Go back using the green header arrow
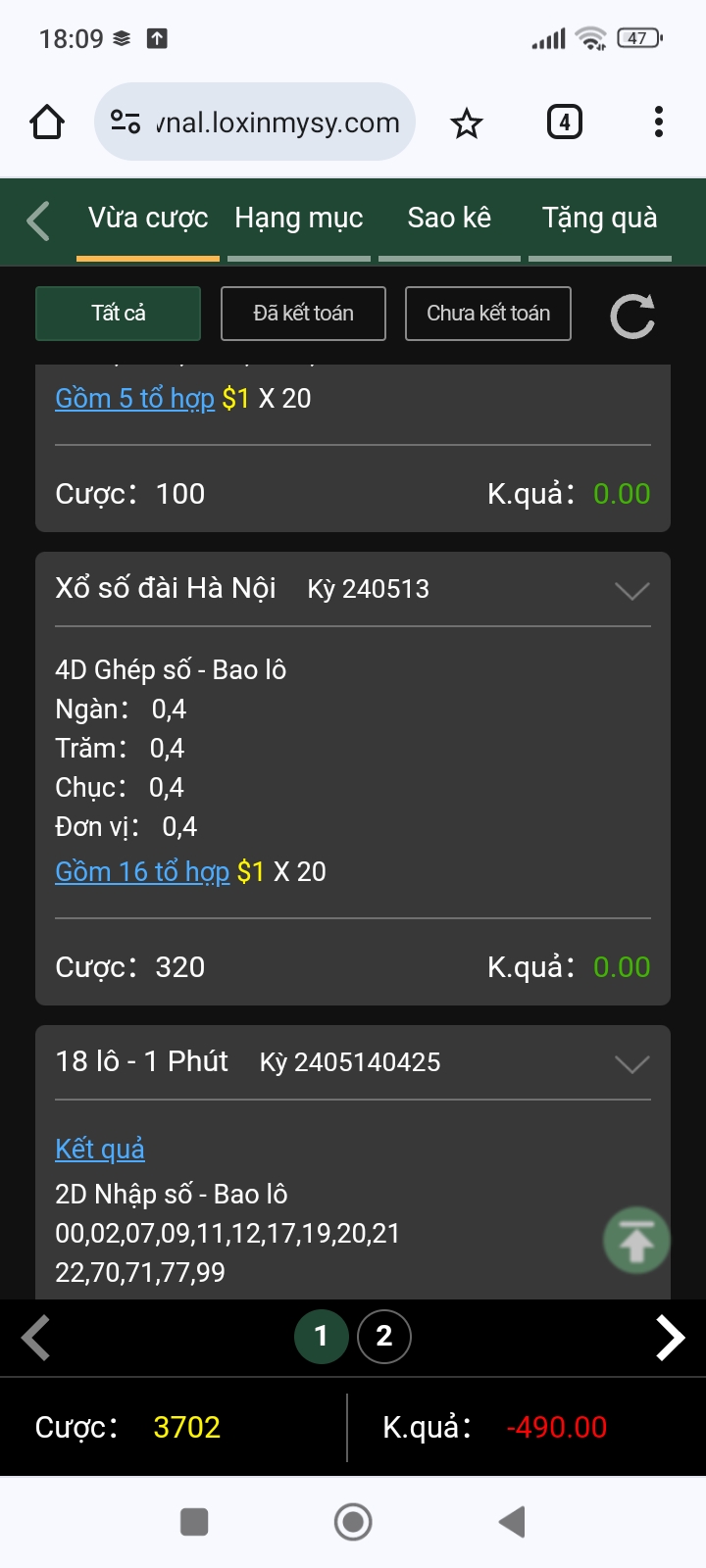Viewport: 706px width, 1568px height. pos(38,220)
